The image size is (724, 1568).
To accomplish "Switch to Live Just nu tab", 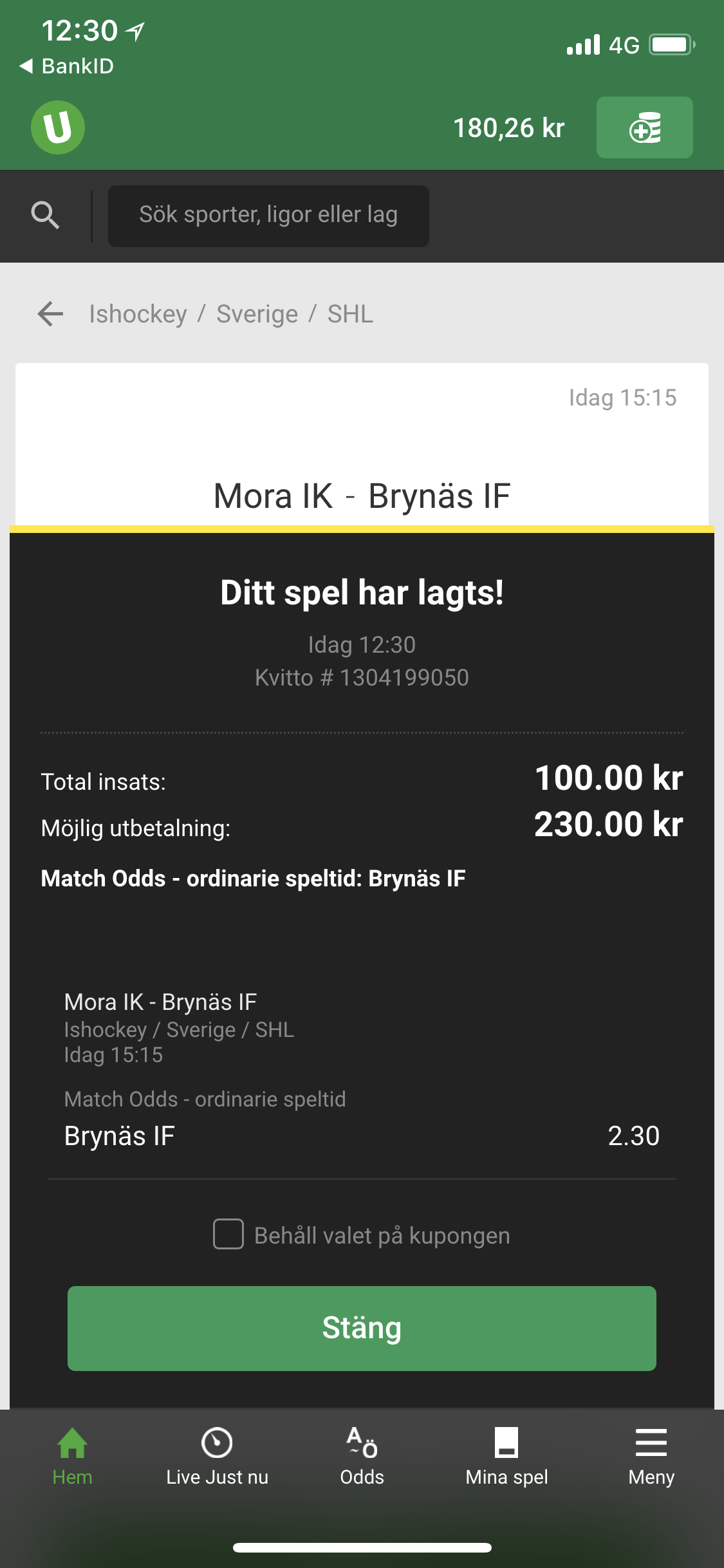I will 217,1457.
